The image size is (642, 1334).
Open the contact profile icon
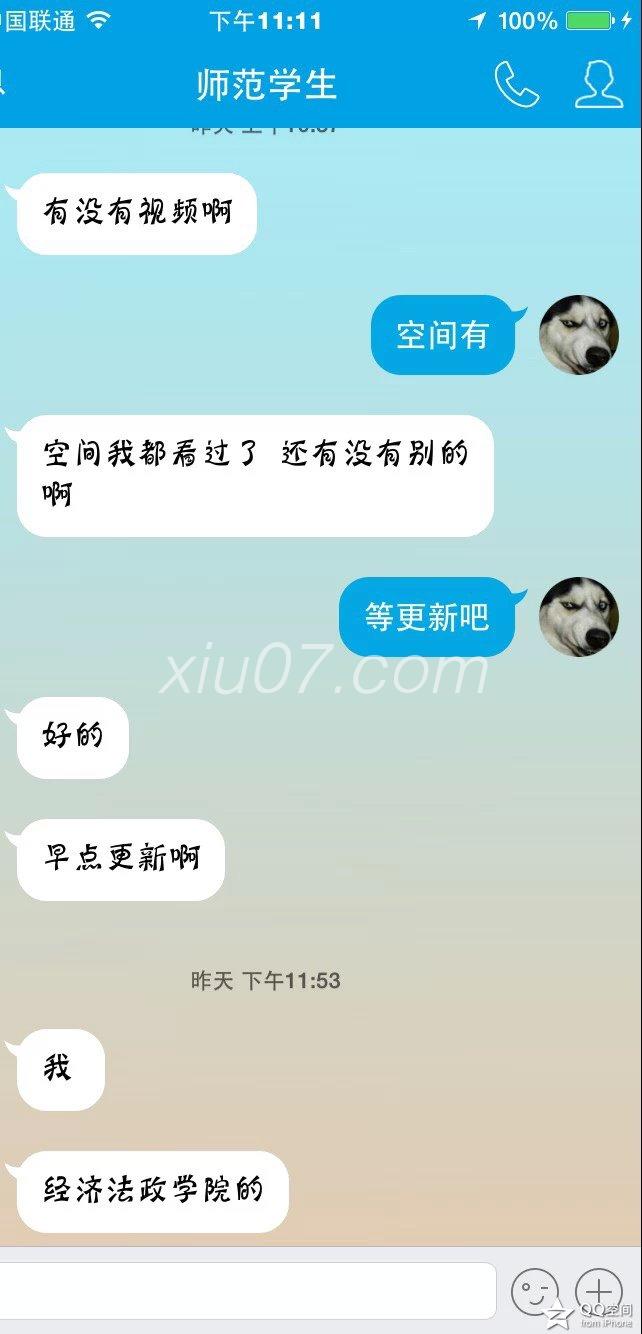pyautogui.click(x=598, y=85)
